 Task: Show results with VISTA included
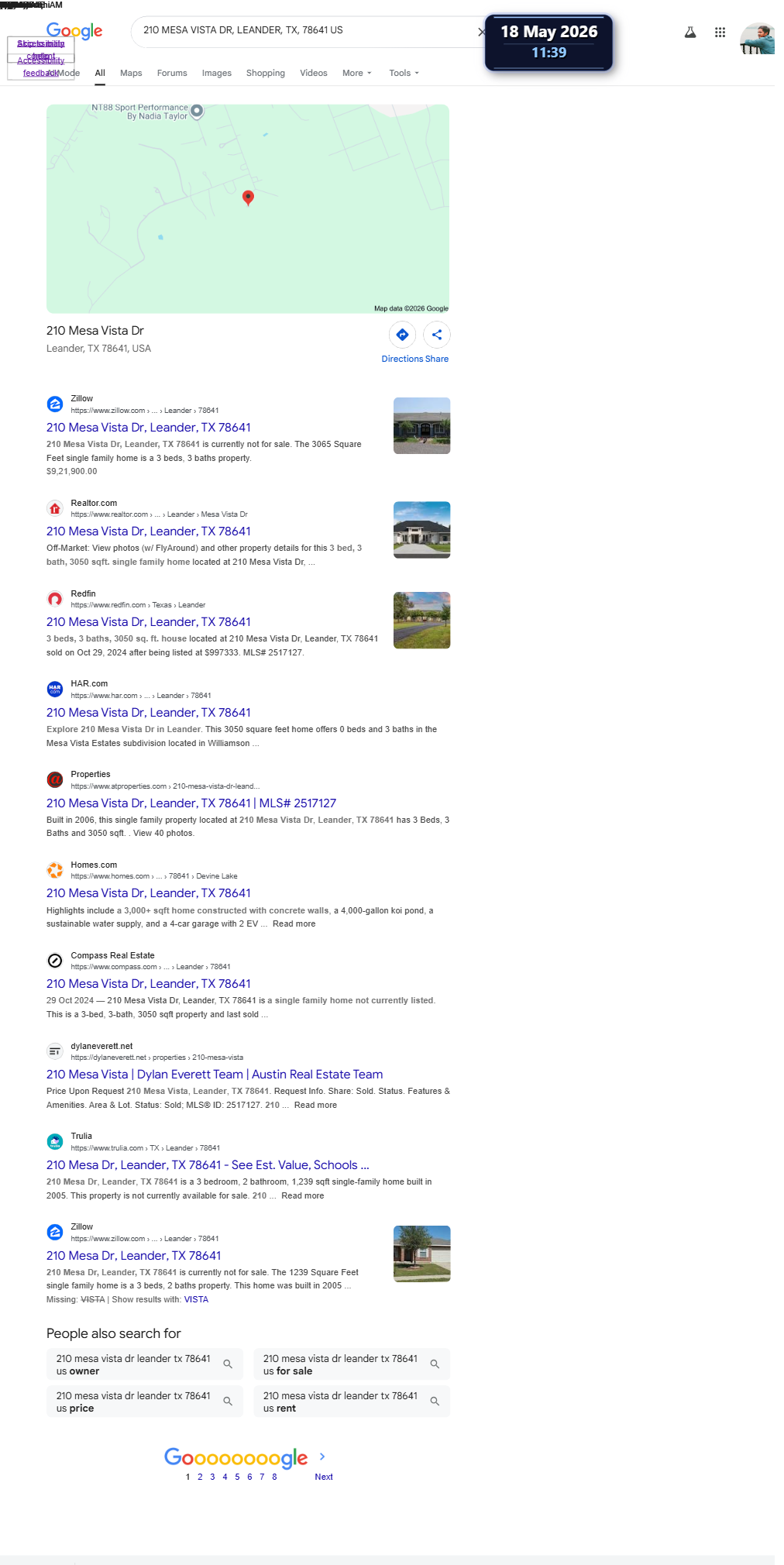pyautogui.click(x=196, y=1299)
